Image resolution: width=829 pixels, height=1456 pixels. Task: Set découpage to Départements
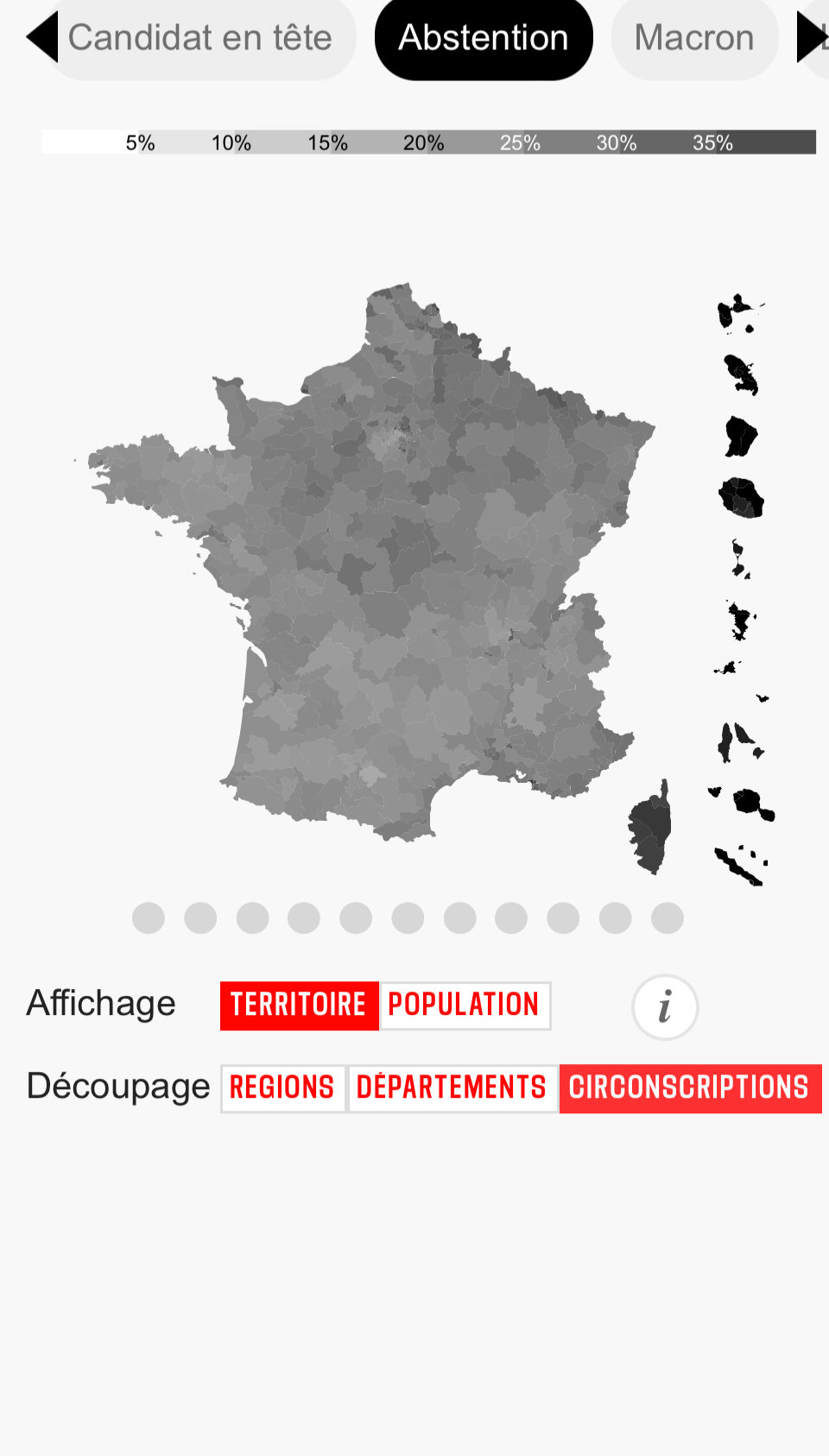click(452, 1088)
